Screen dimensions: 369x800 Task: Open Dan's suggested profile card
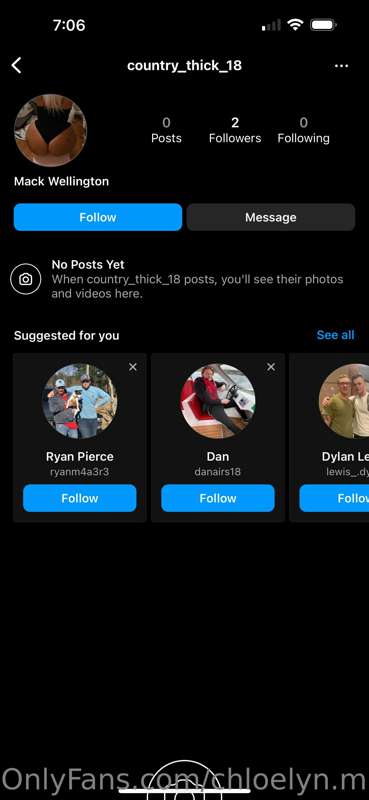pos(218,437)
